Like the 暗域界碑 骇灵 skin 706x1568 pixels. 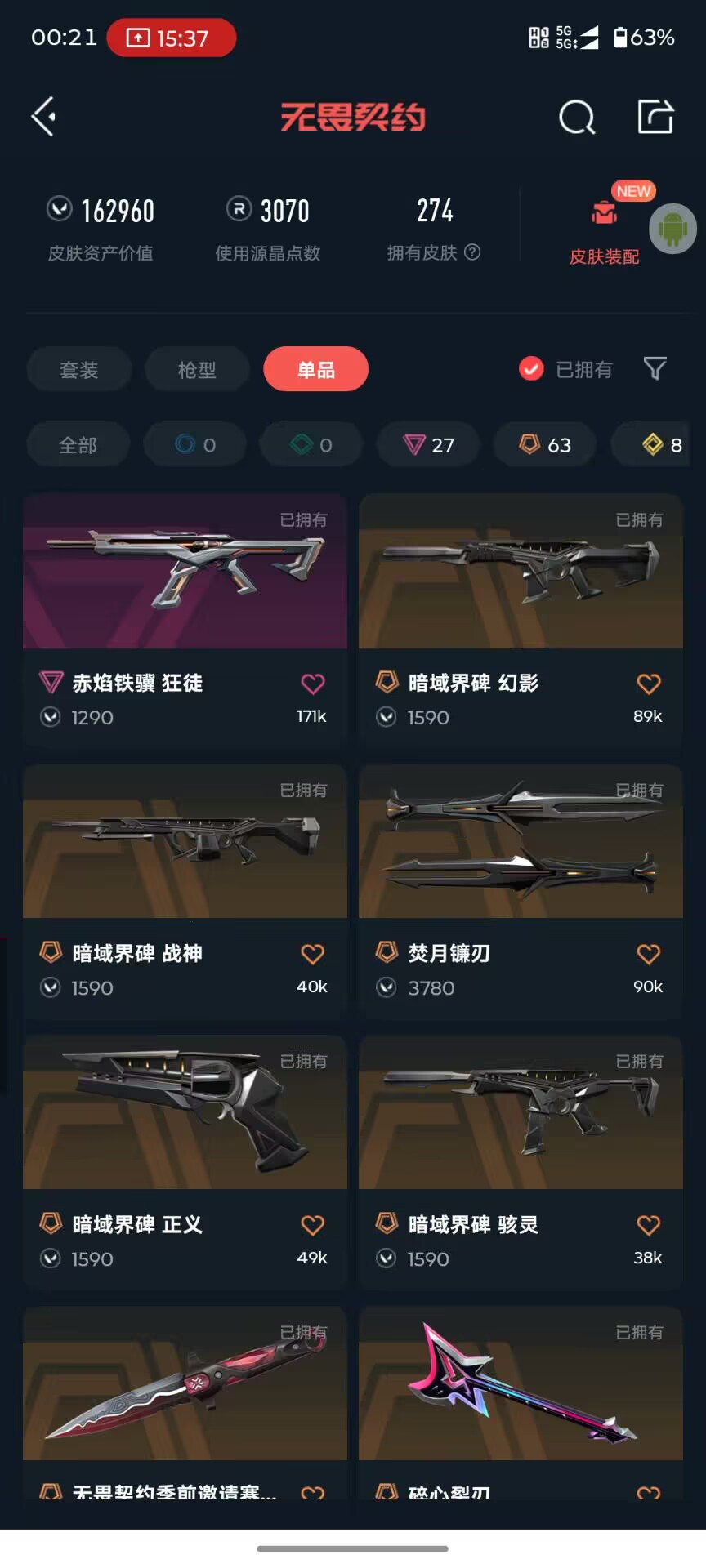click(x=648, y=1225)
